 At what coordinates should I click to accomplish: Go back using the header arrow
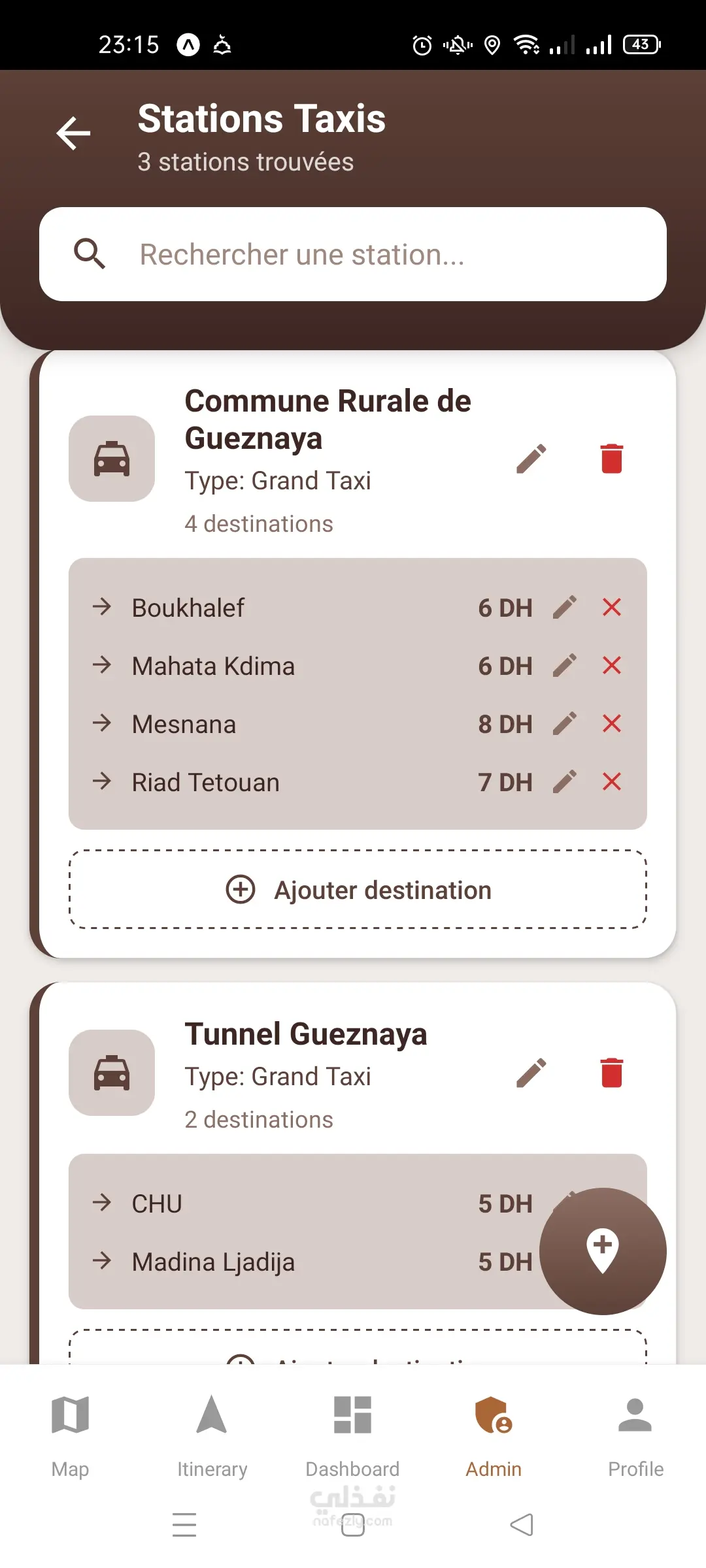point(73,133)
